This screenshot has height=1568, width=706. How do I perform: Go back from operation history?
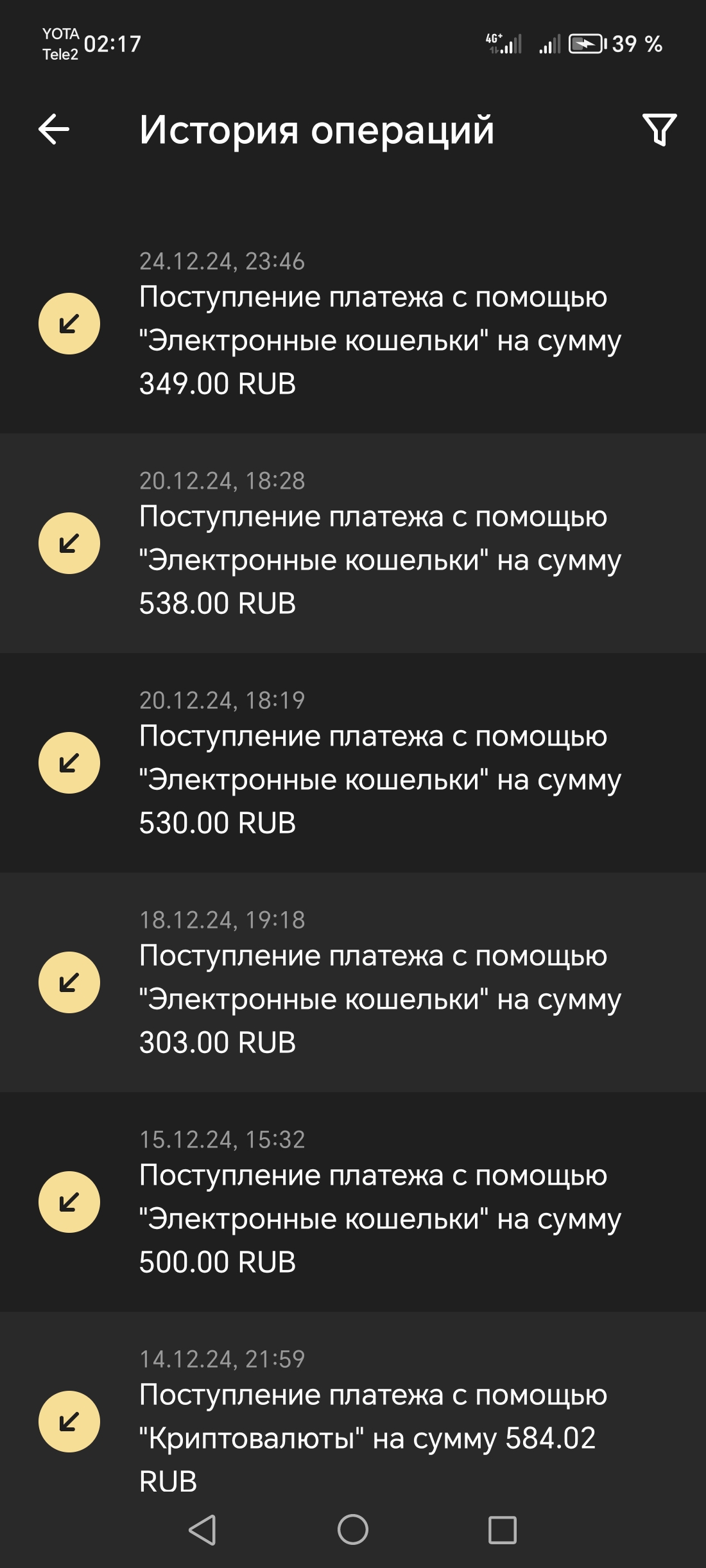click(54, 130)
